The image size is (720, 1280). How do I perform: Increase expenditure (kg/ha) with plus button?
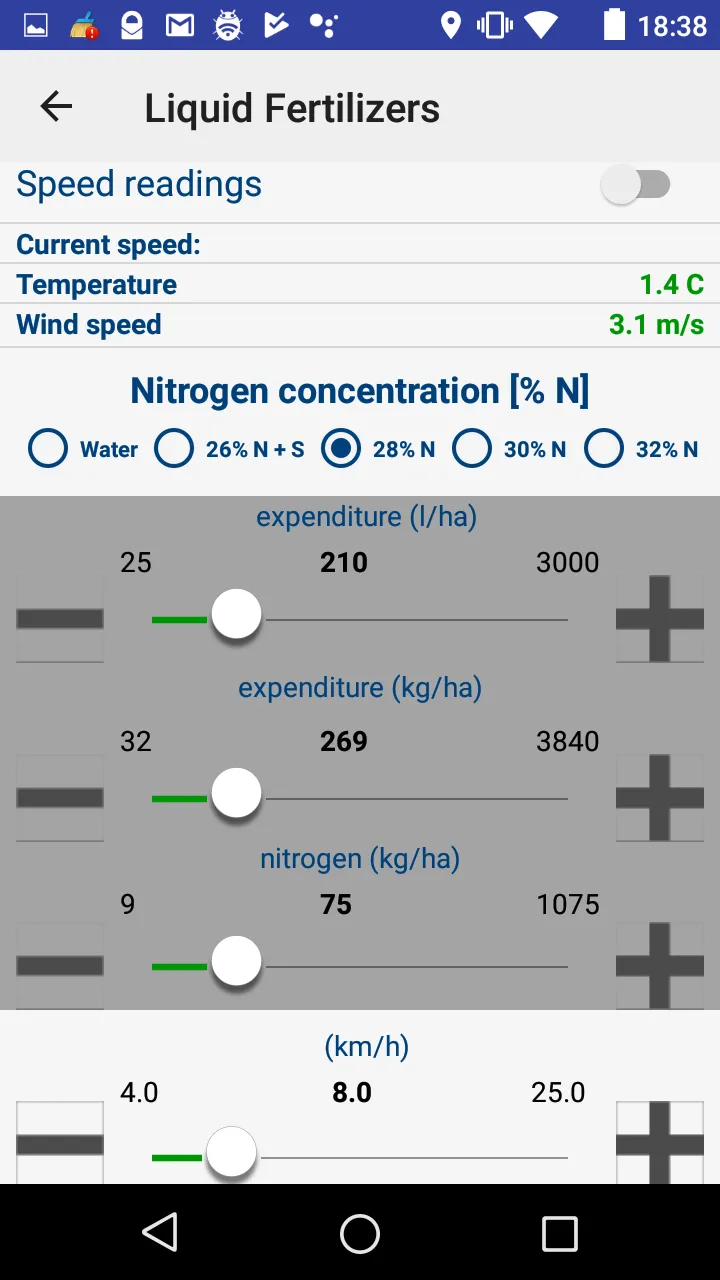coord(660,797)
